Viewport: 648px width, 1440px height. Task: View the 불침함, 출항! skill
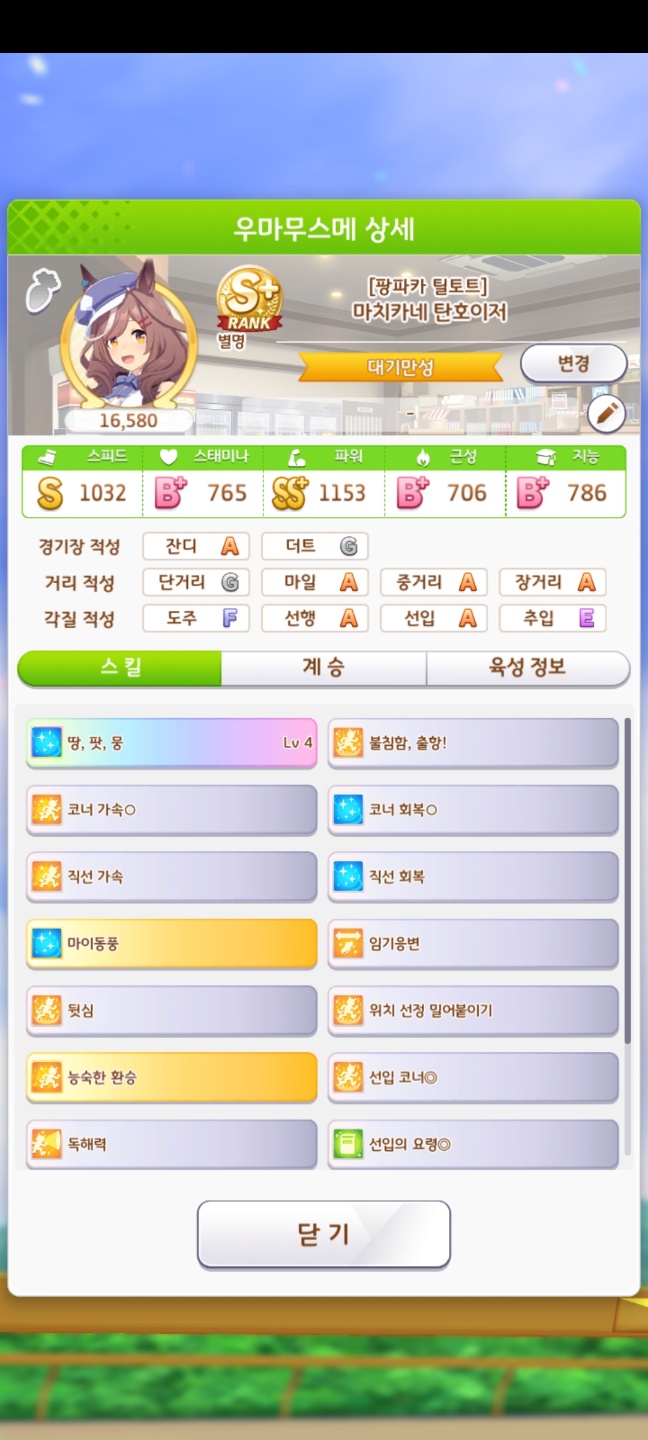click(x=473, y=743)
